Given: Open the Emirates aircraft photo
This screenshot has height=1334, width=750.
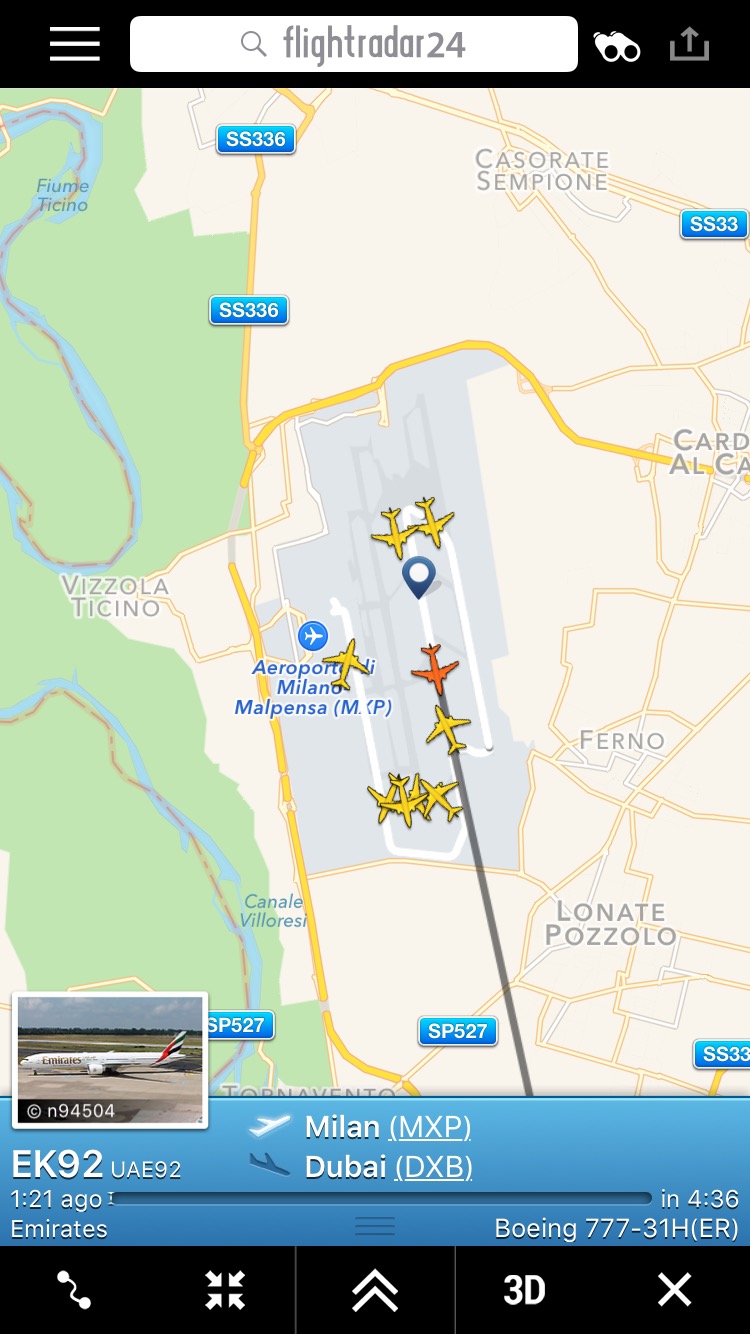Looking at the screenshot, I should pos(110,1060).
